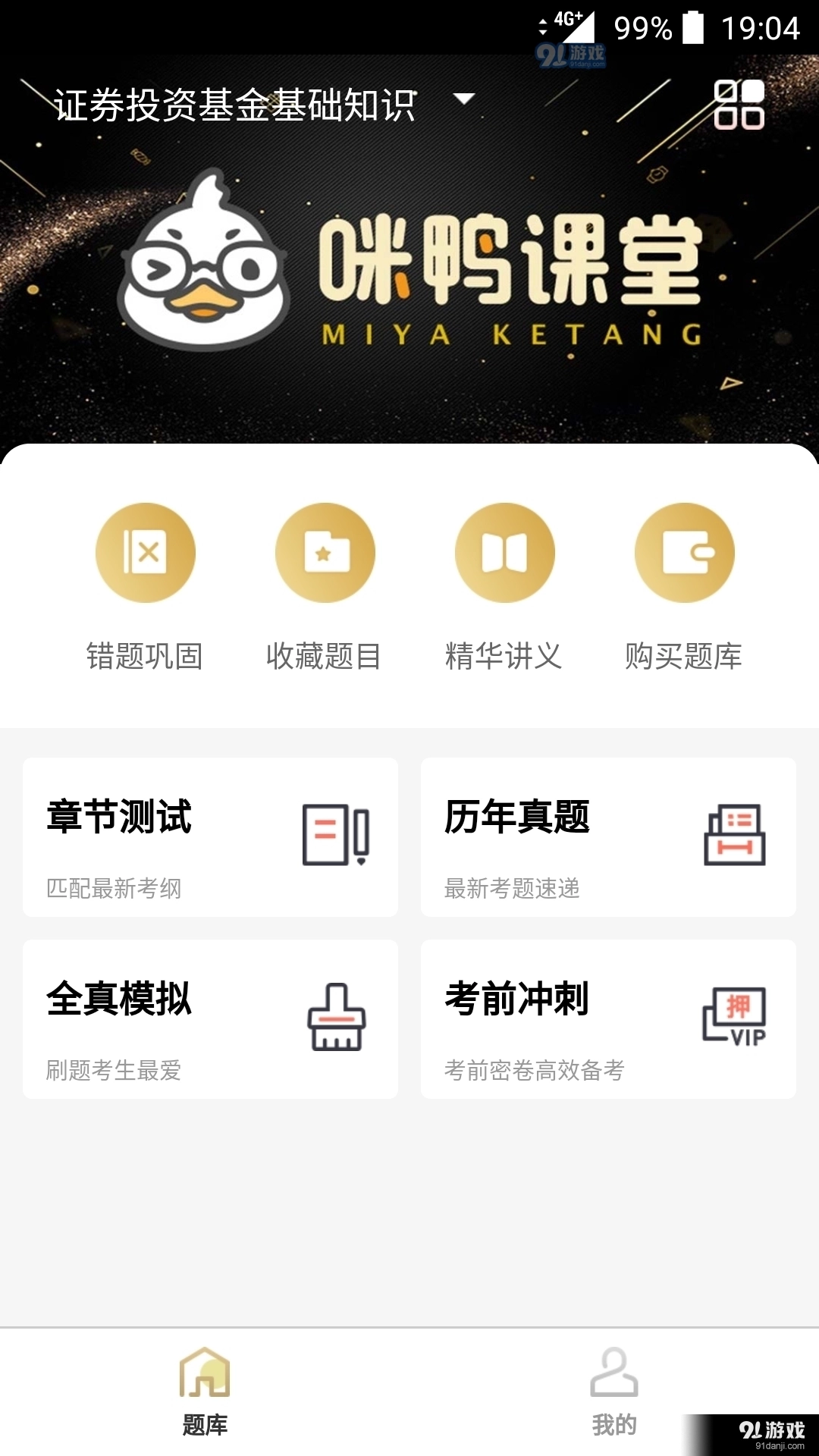
Task: Open 精华讲义 lecture notes icon
Action: point(504,553)
